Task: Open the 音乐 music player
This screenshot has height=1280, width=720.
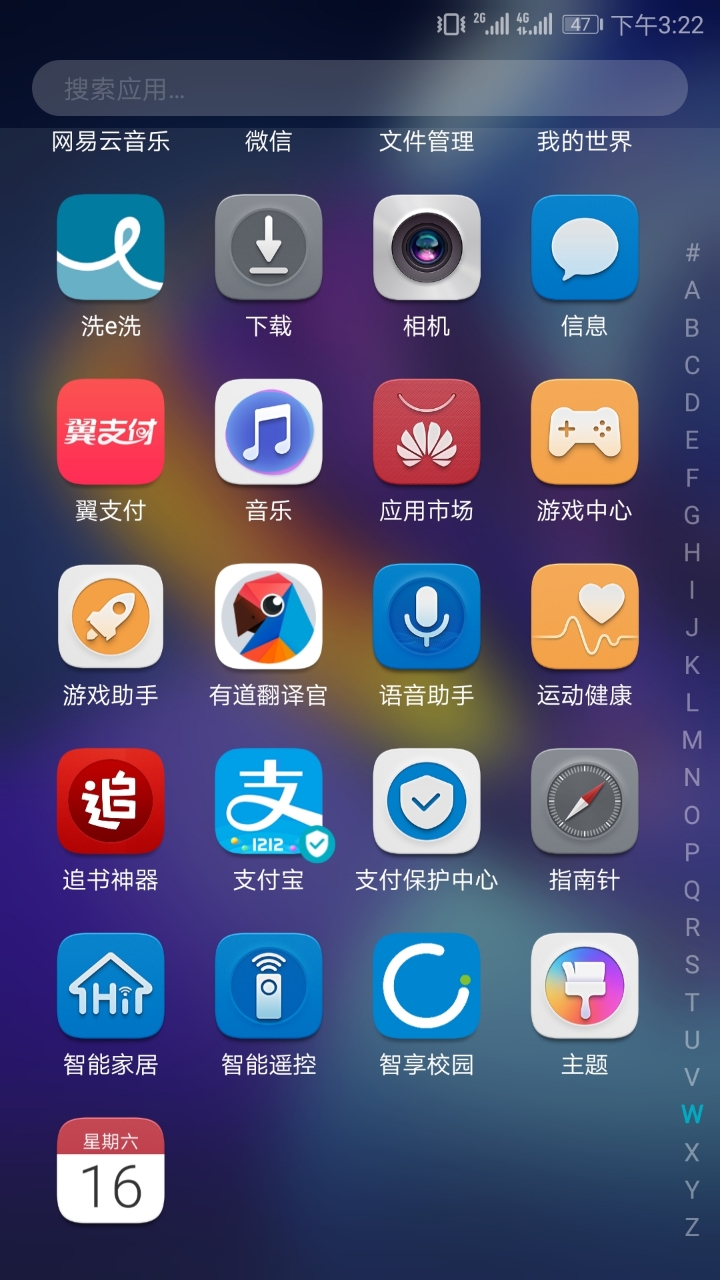Action: click(x=268, y=432)
